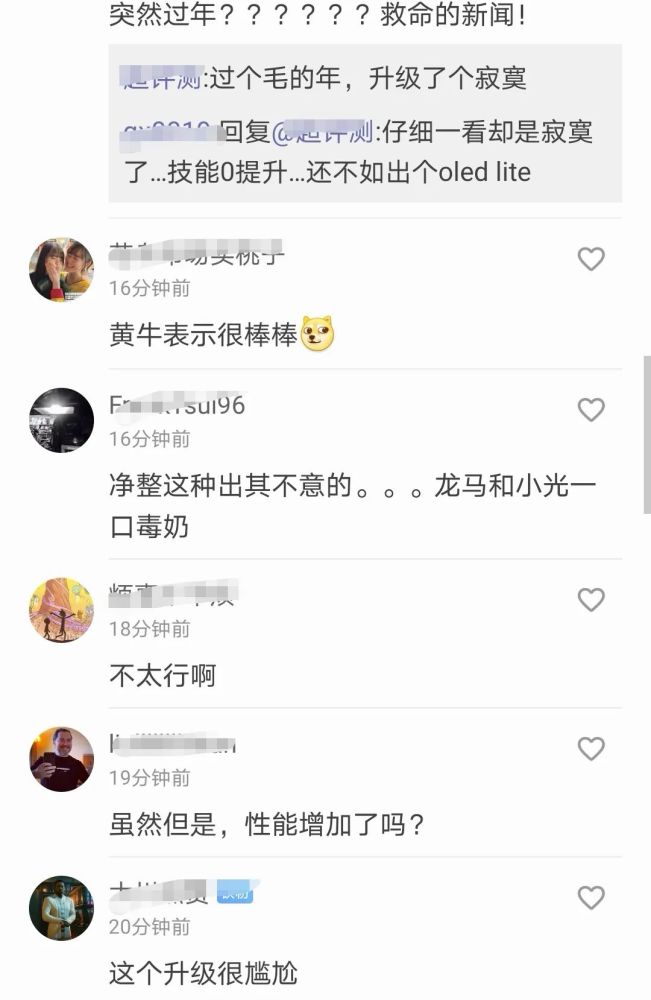Like the comment about 龙马和小光一口毒奶
This screenshot has height=1000, width=651.
(591, 409)
